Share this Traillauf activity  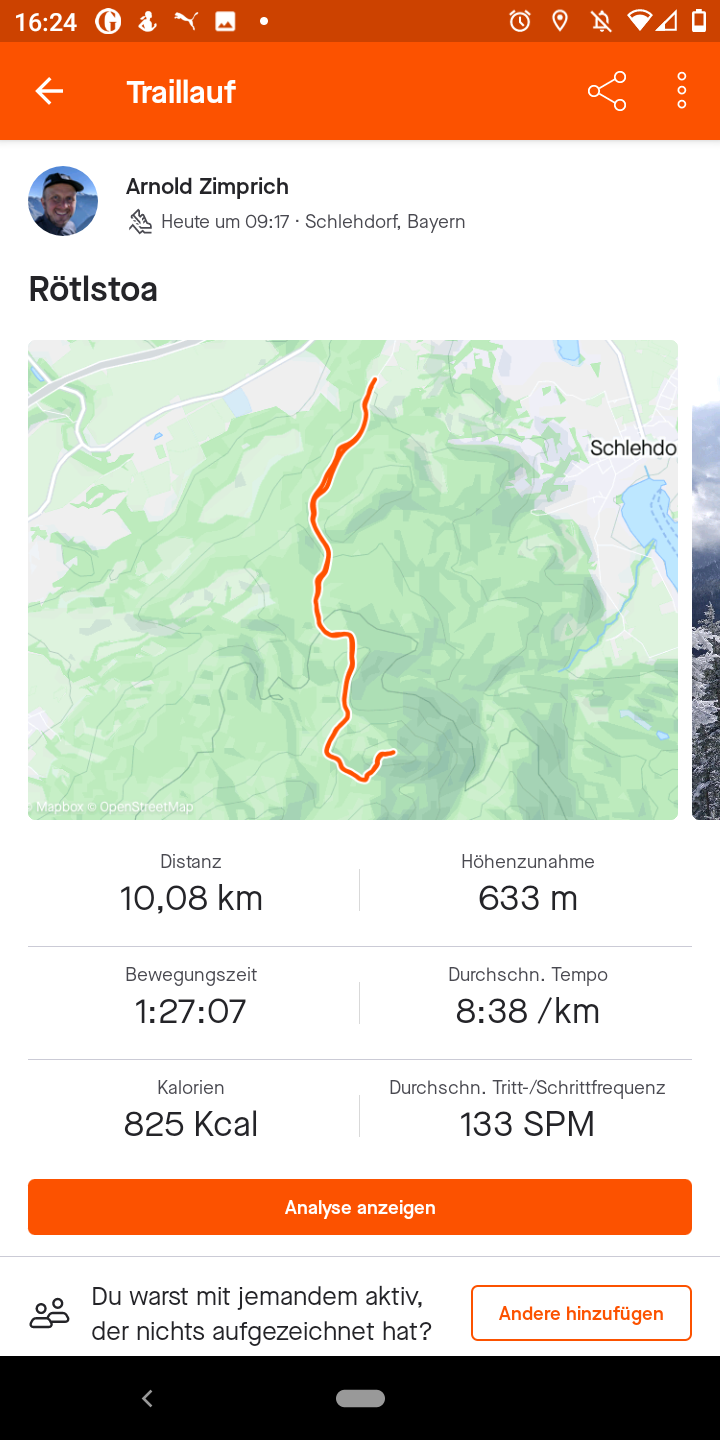607,92
